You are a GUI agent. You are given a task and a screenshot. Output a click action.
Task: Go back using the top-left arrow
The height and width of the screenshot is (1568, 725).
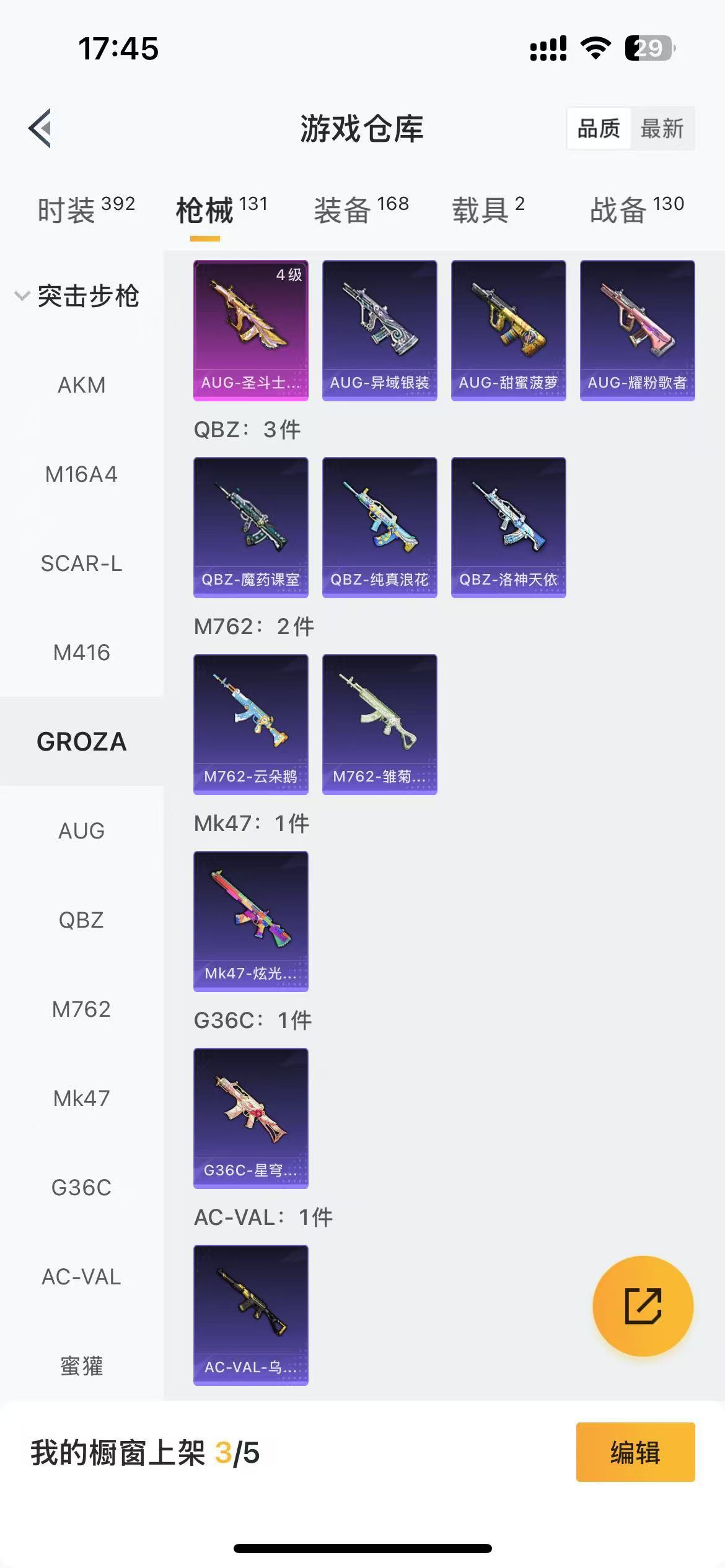[x=41, y=129]
